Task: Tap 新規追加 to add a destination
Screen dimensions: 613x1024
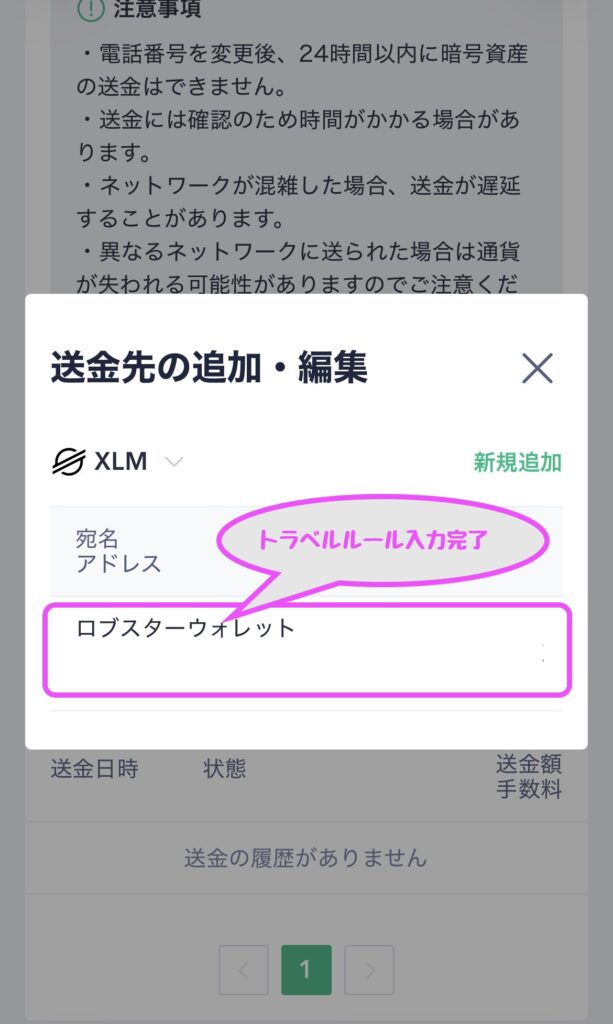Action: tap(517, 462)
